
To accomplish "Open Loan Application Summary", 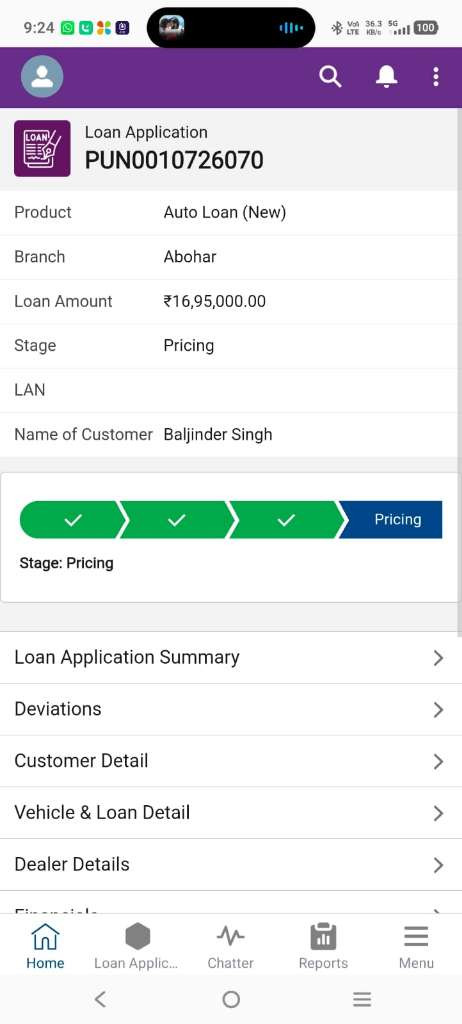I will (231, 658).
